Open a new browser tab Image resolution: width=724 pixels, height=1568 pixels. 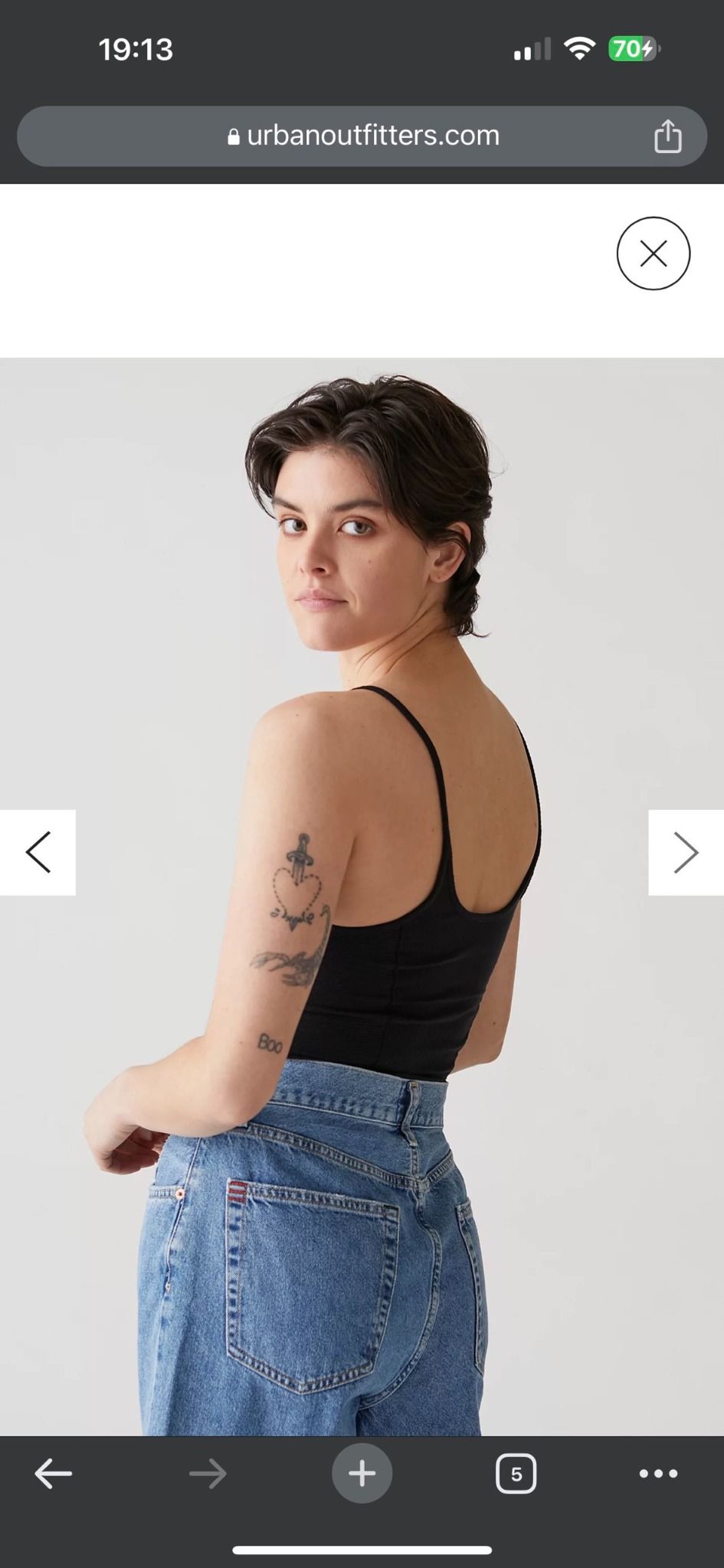click(x=362, y=1473)
